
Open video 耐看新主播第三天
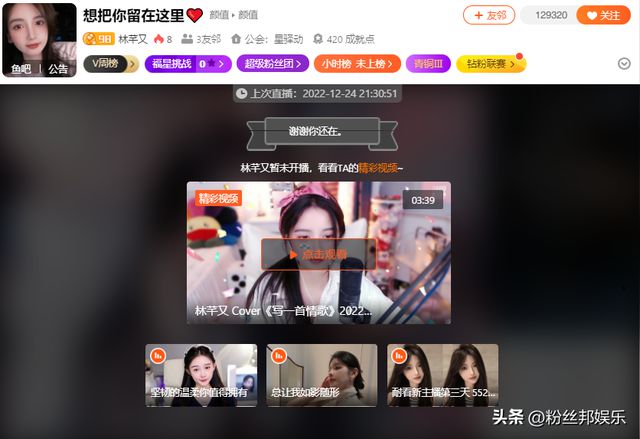(x=442, y=375)
